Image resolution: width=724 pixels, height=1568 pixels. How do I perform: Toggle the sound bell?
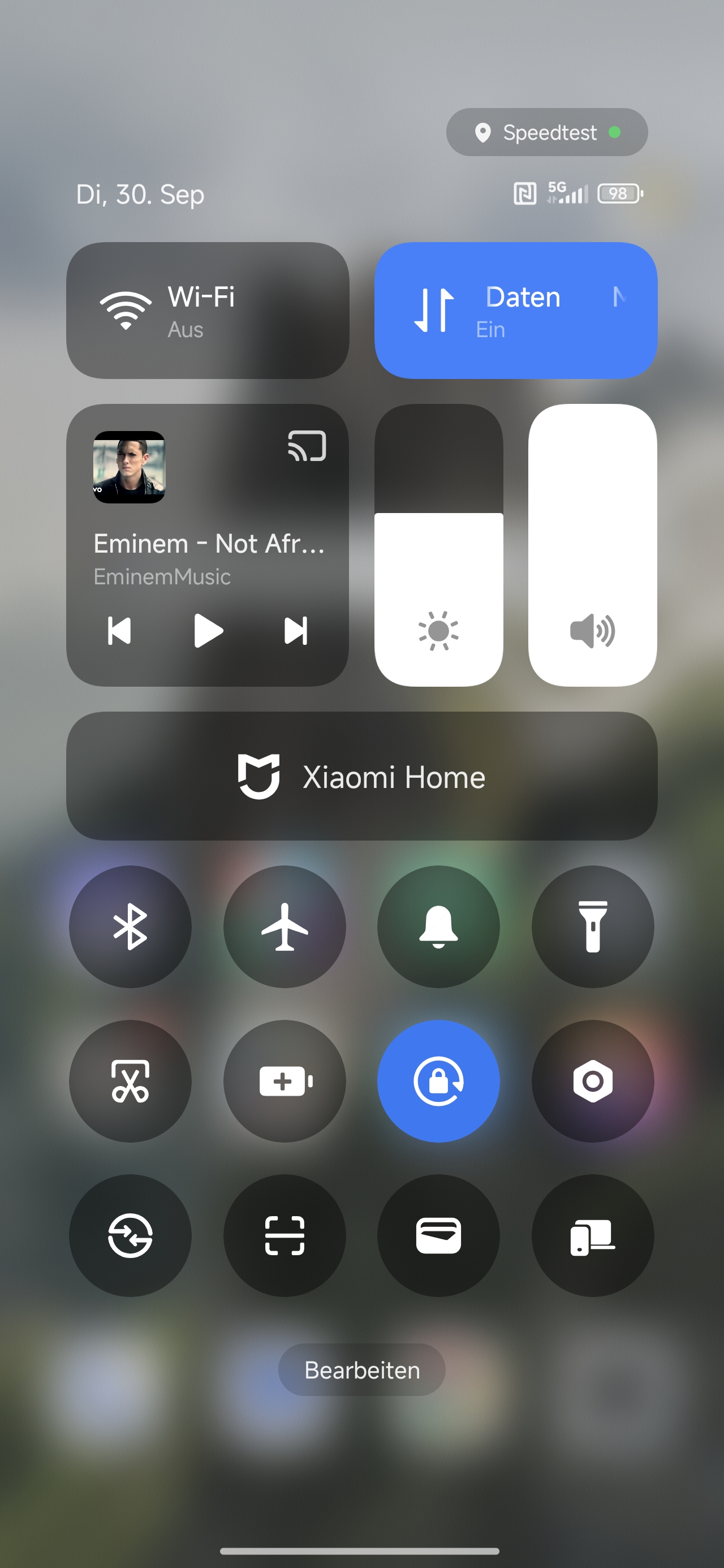click(x=438, y=927)
